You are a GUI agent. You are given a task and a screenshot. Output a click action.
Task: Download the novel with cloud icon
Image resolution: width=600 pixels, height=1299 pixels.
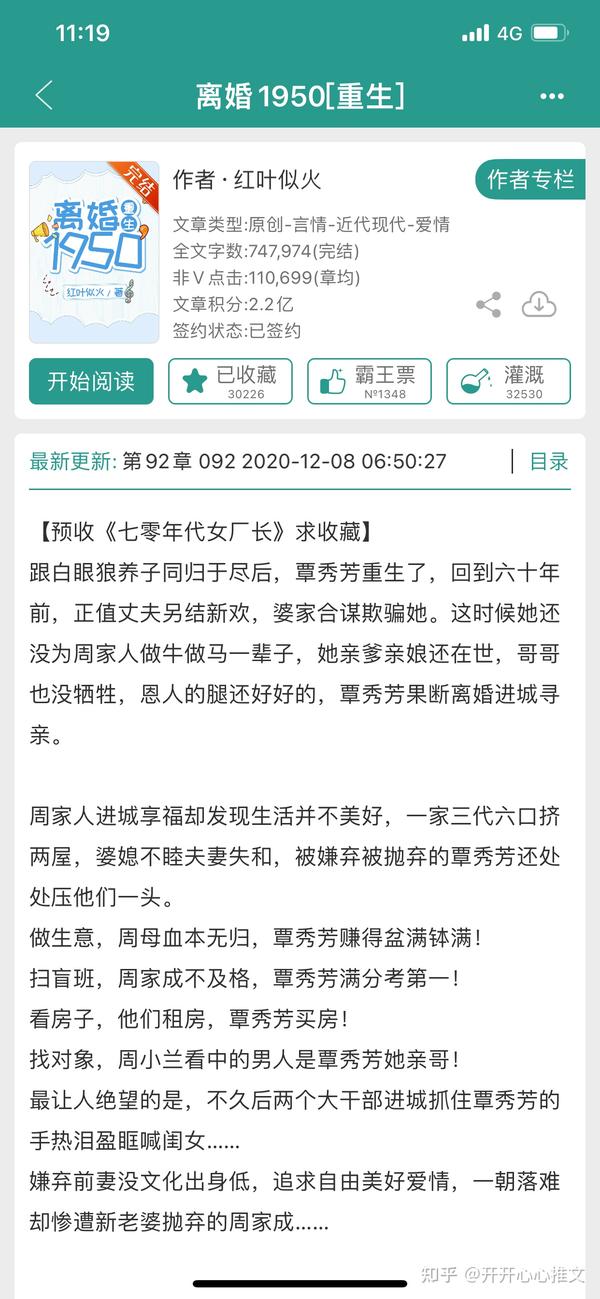pos(540,304)
